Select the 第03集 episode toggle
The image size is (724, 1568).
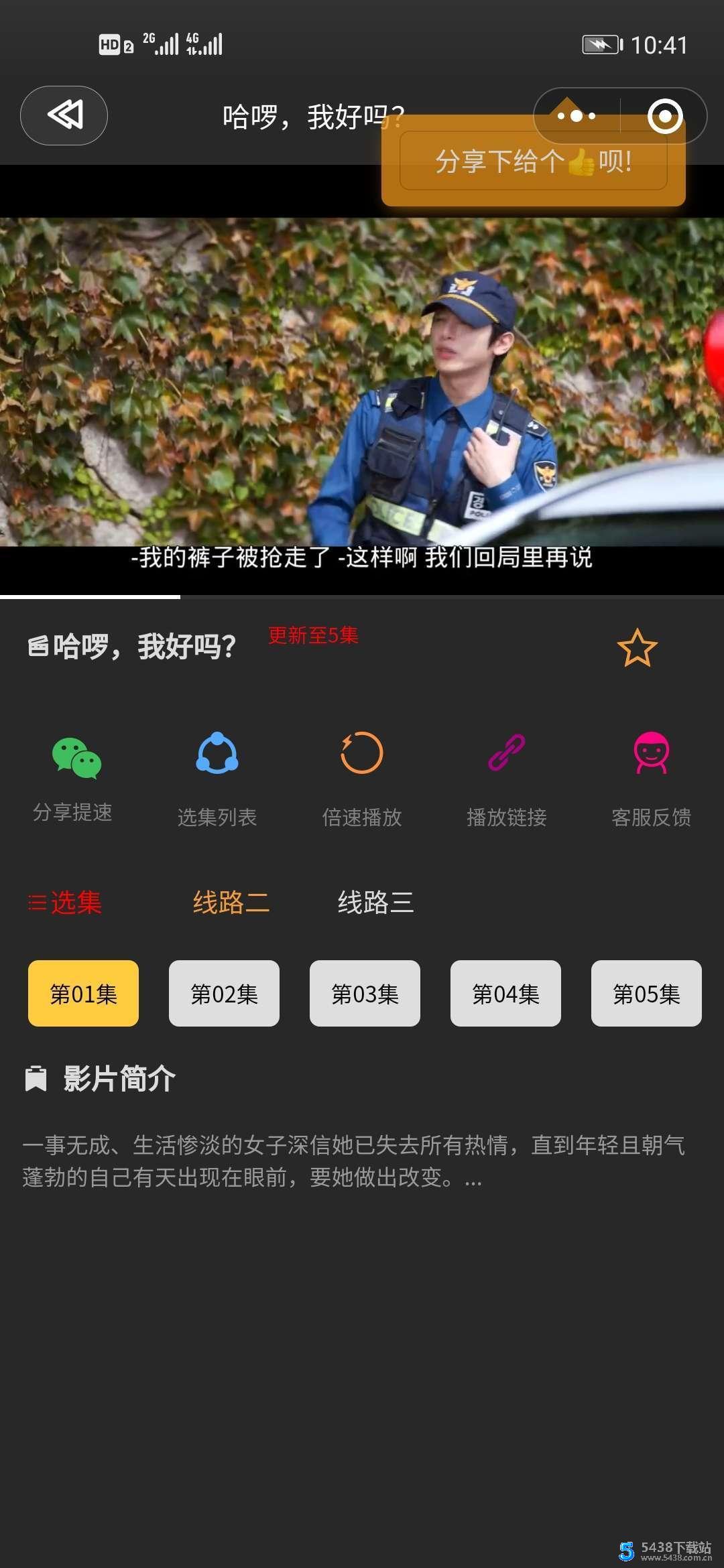tap(364, 993)
